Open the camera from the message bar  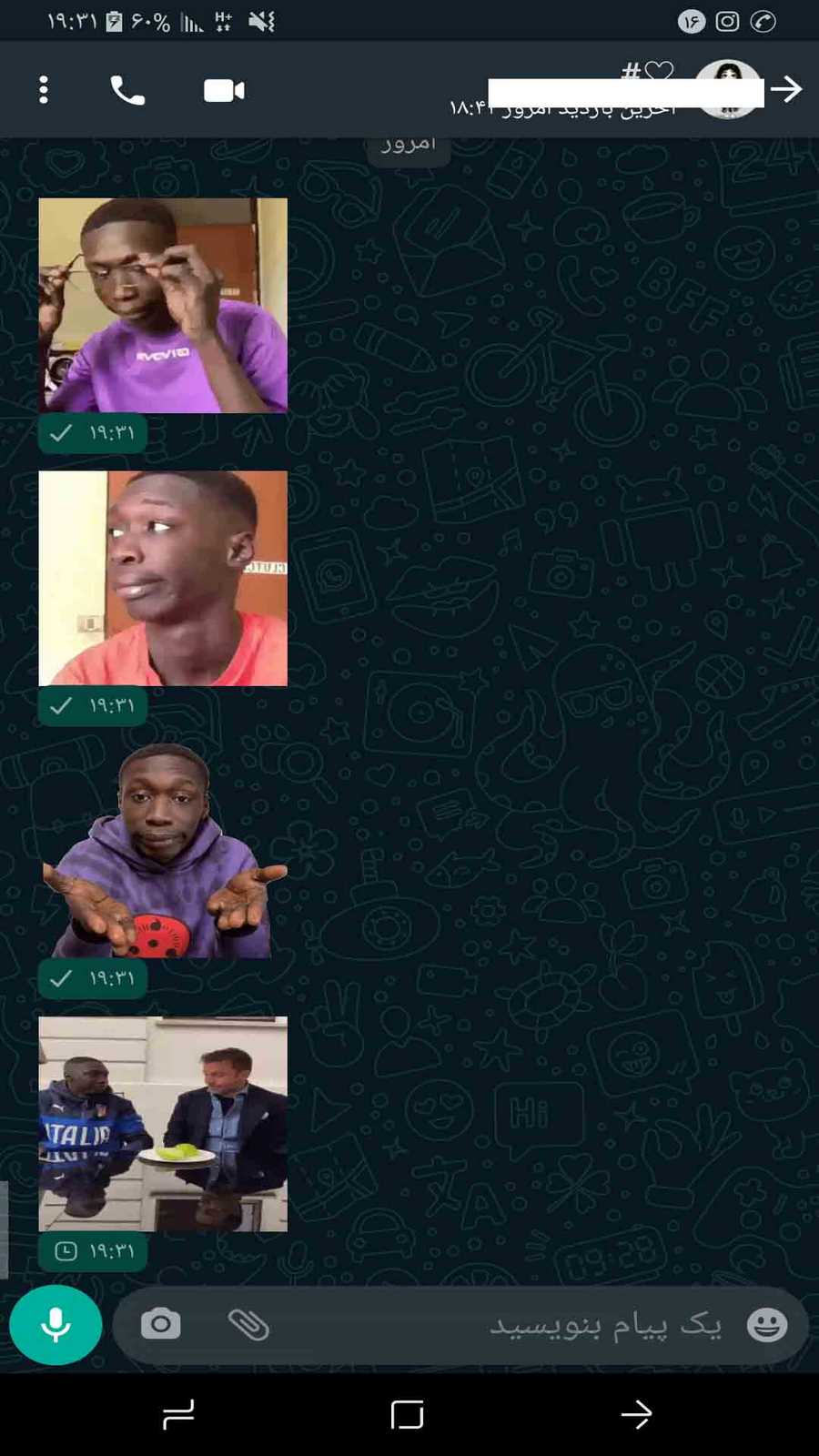coord(161,1324)
